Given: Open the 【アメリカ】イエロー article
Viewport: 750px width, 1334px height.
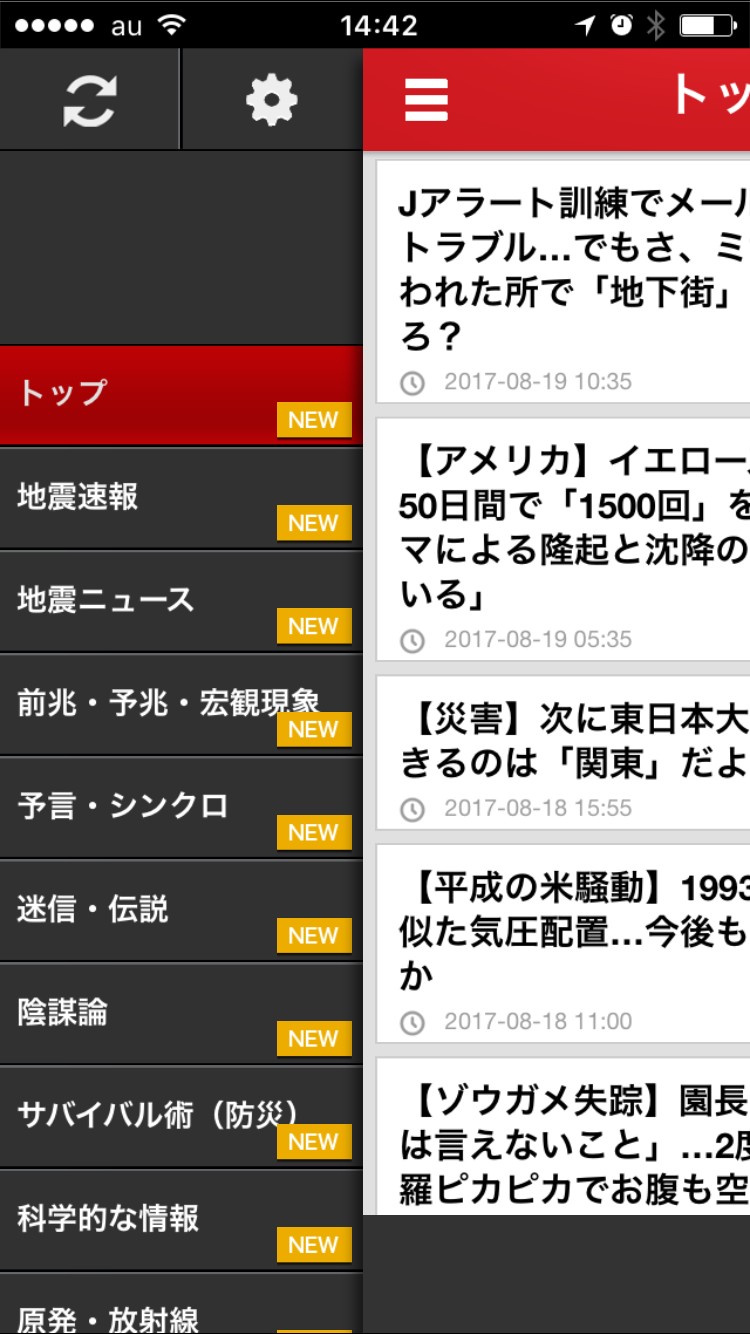Looking at the screenshot, I should [565, 538].
